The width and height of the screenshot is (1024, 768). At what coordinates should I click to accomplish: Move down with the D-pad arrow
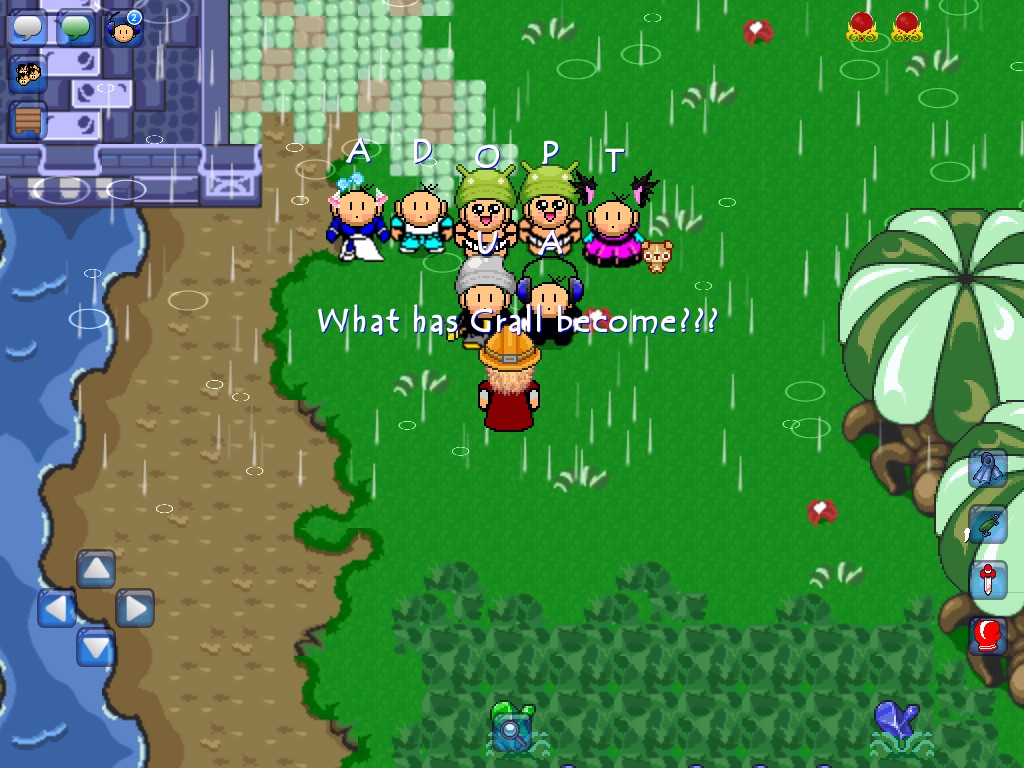pyautogui.click(x=96, y=647)
